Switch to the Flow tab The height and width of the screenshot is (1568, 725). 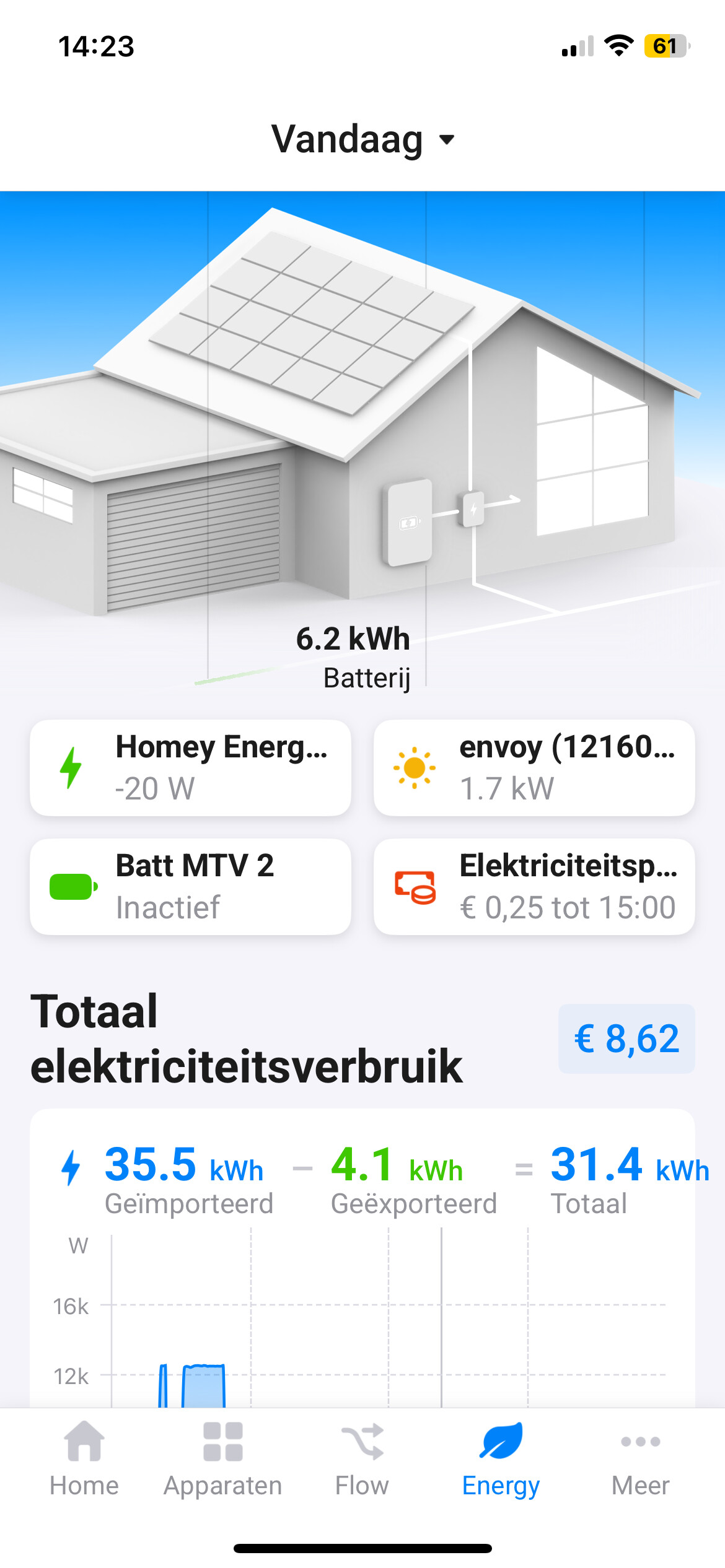click(x=362, y=1460)
